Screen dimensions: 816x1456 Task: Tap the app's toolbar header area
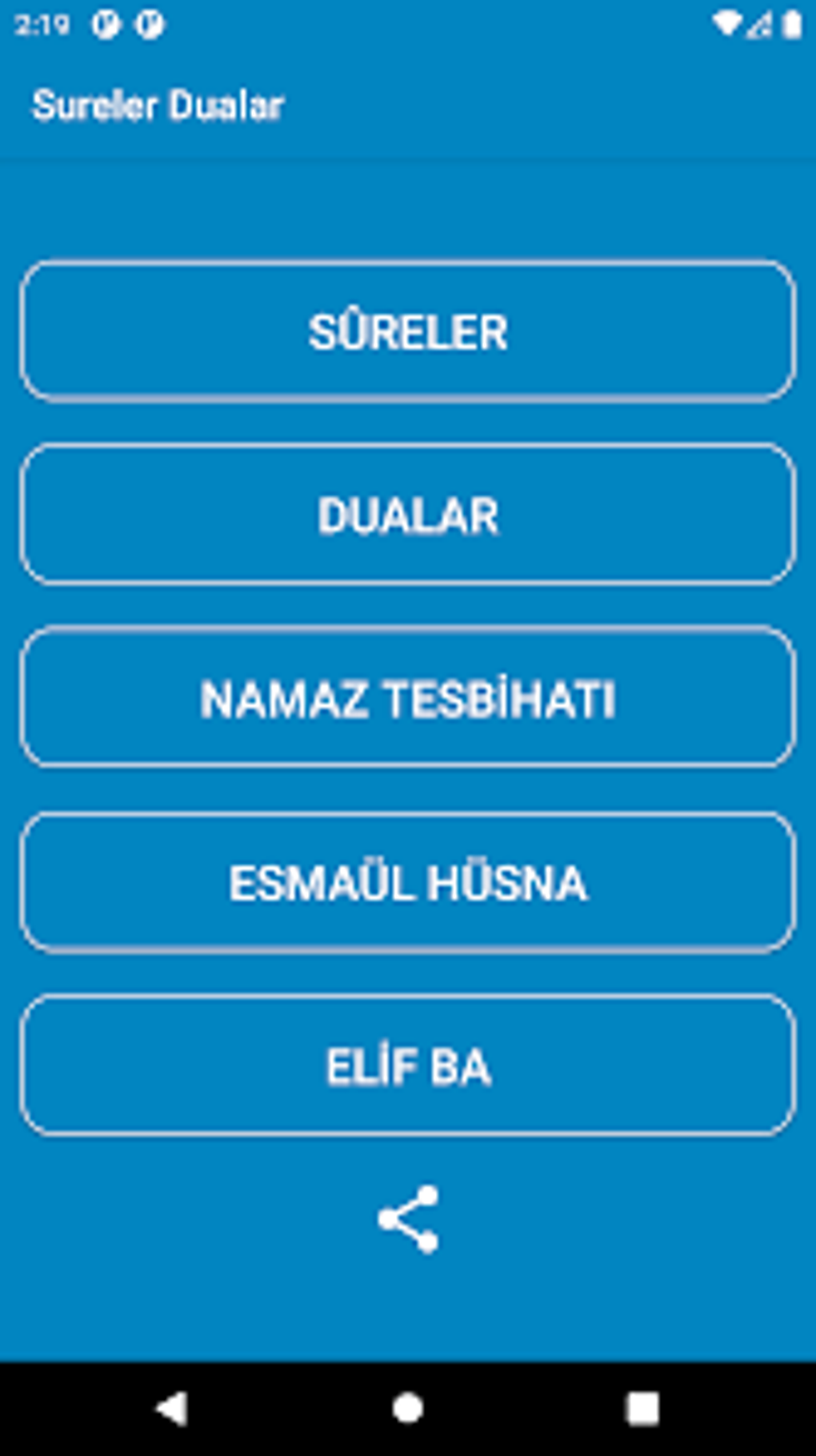pos(408,104)
